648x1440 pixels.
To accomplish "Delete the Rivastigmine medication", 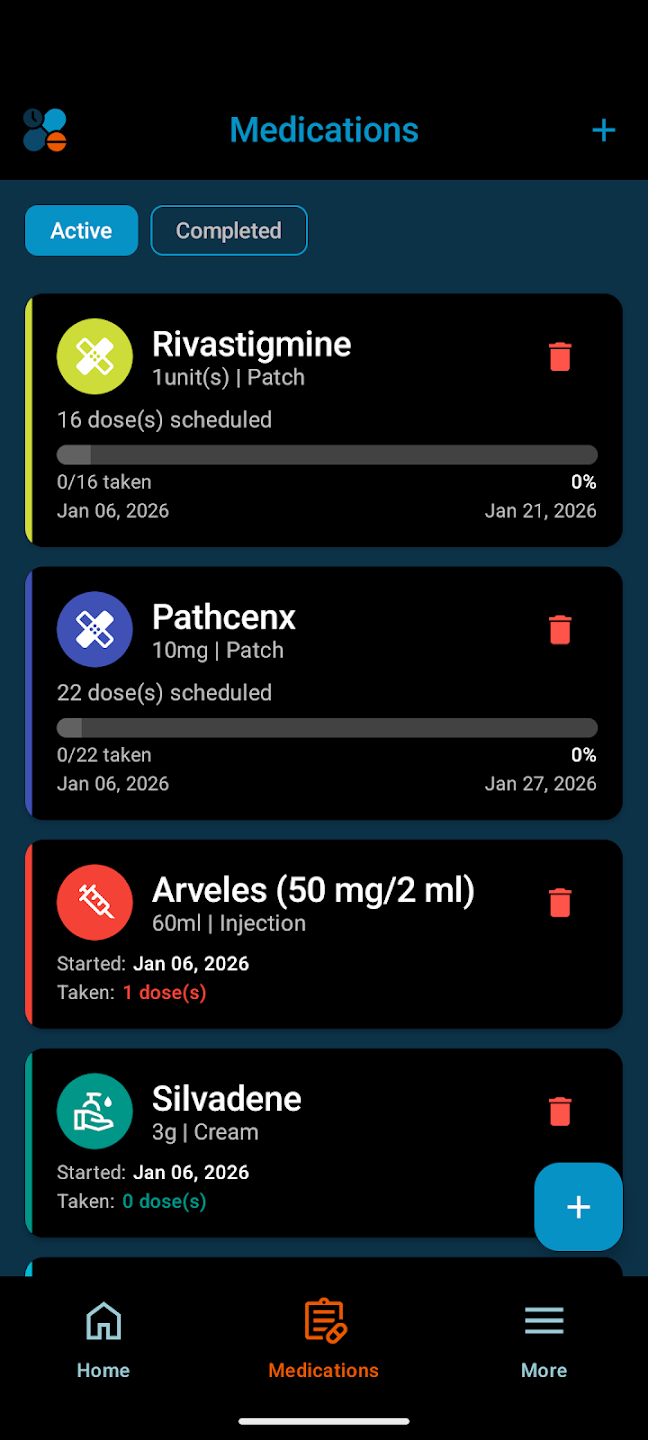I will pos(560,357).
